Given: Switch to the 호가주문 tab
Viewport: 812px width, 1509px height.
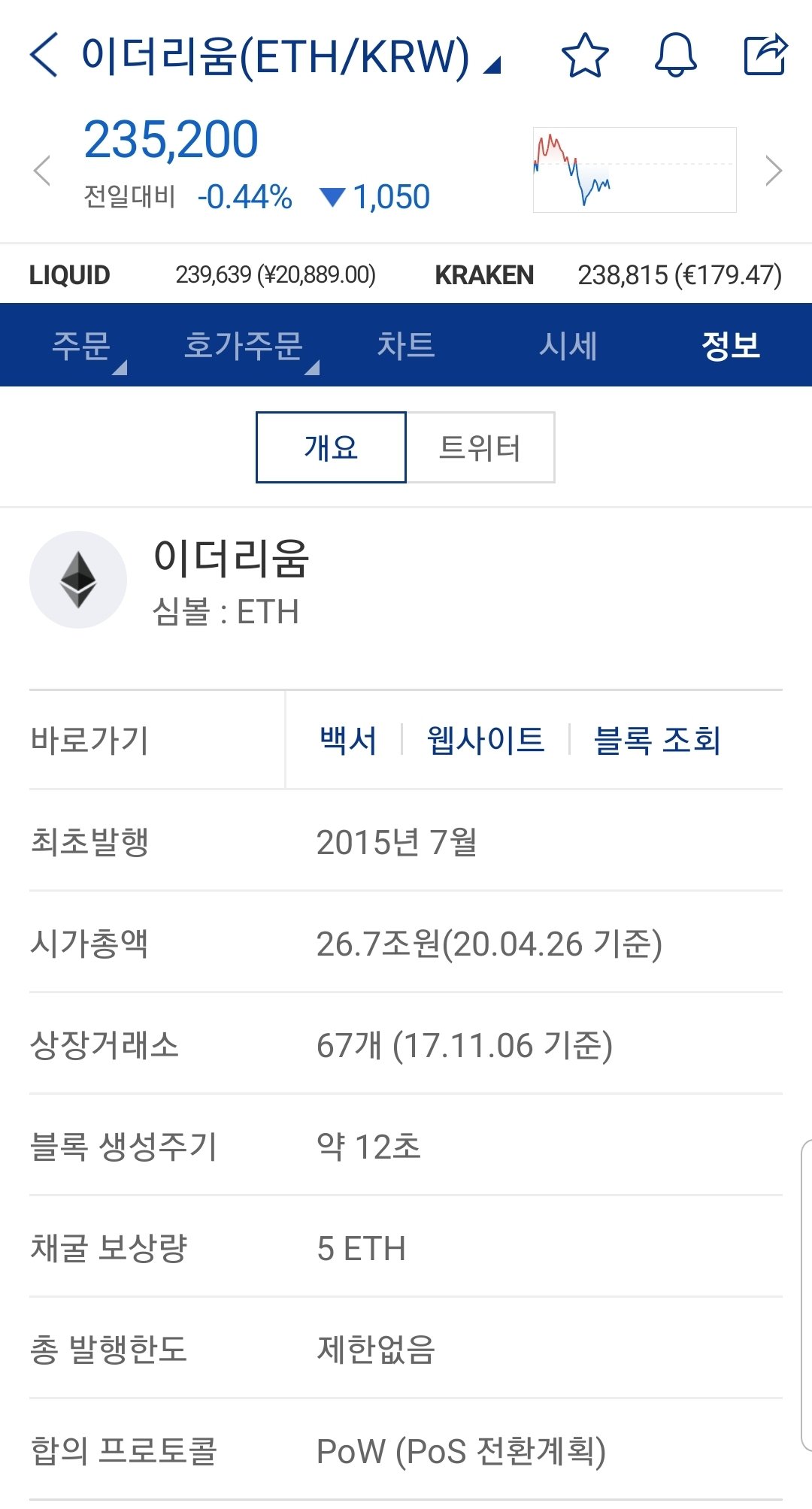Looking at the screenshot, I should [244, 346].
